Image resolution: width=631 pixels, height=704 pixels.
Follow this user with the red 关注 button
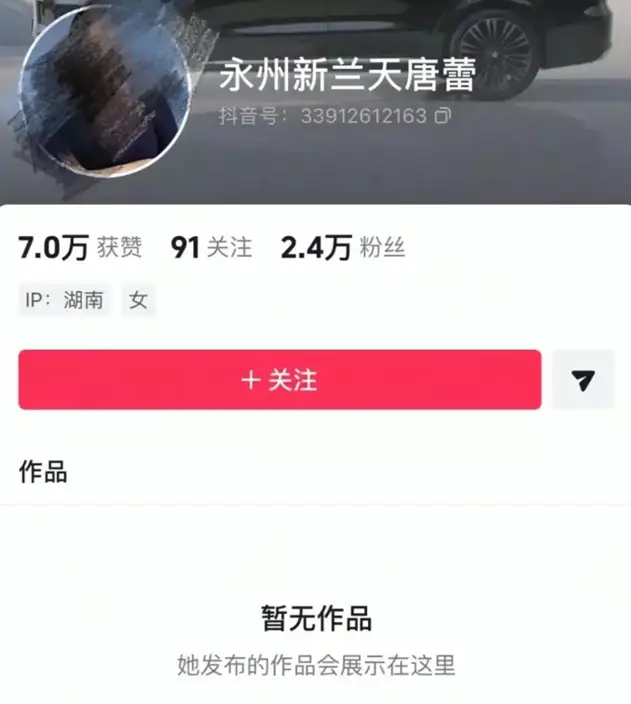pos(279,380)
